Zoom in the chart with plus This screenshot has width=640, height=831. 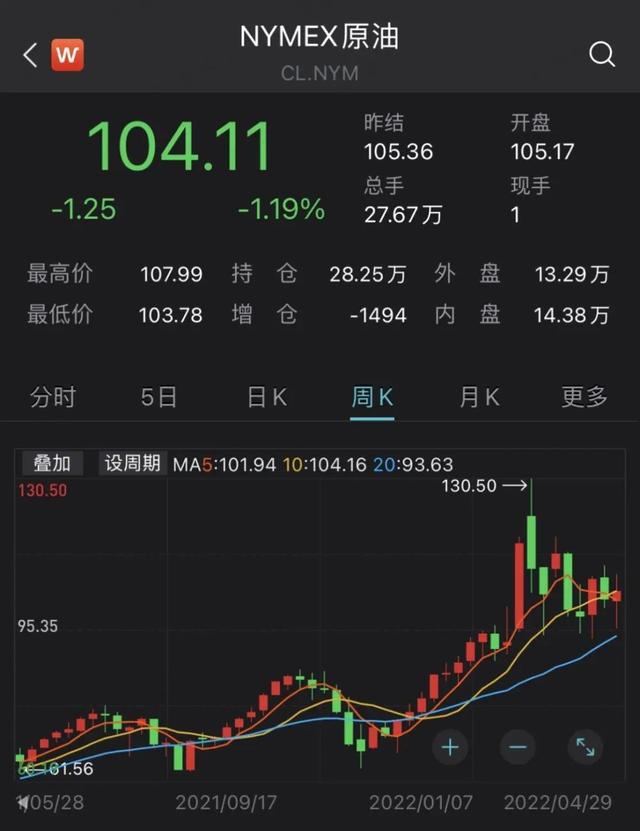450,746
